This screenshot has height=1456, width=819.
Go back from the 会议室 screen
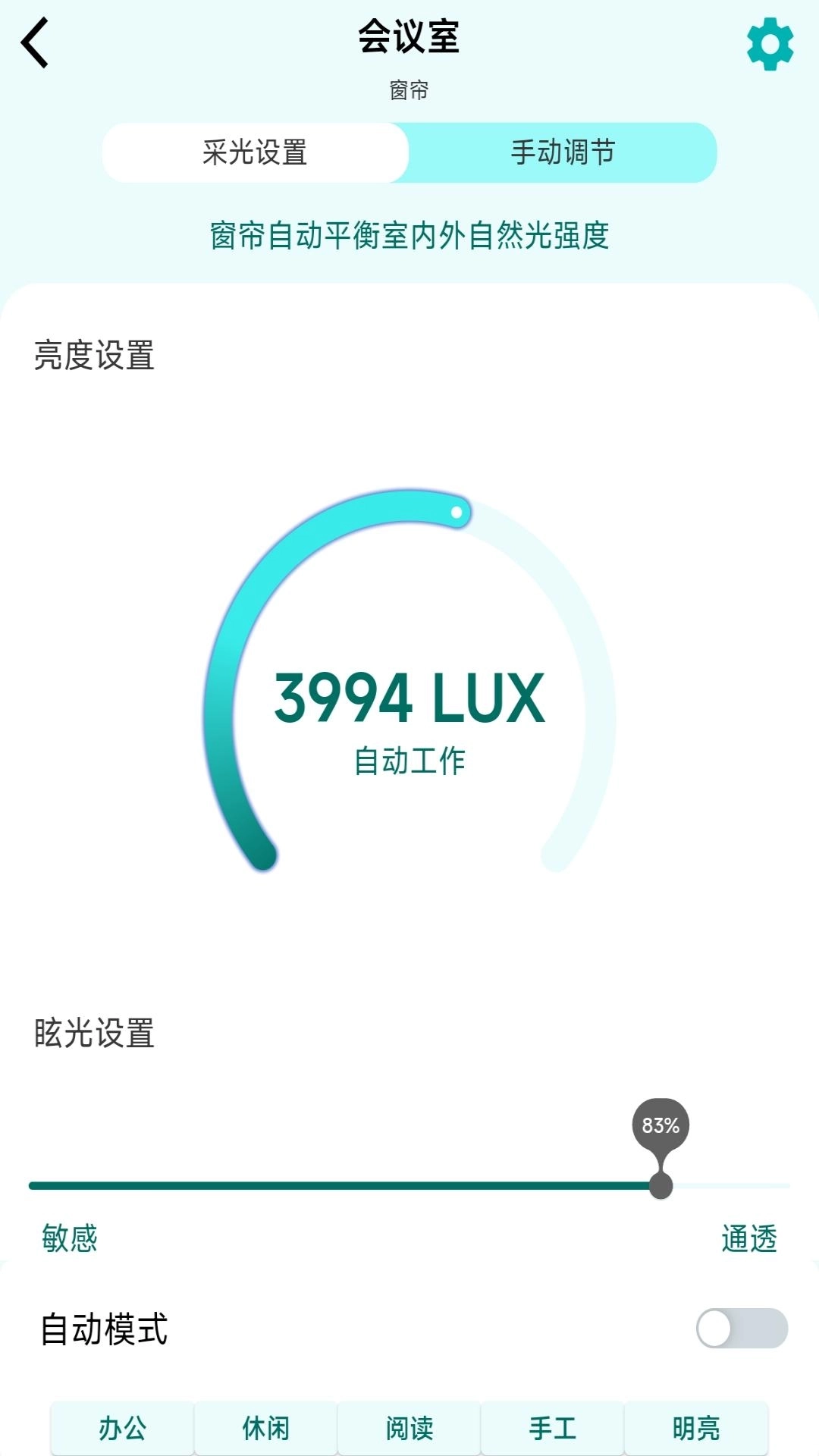[36, 43]
